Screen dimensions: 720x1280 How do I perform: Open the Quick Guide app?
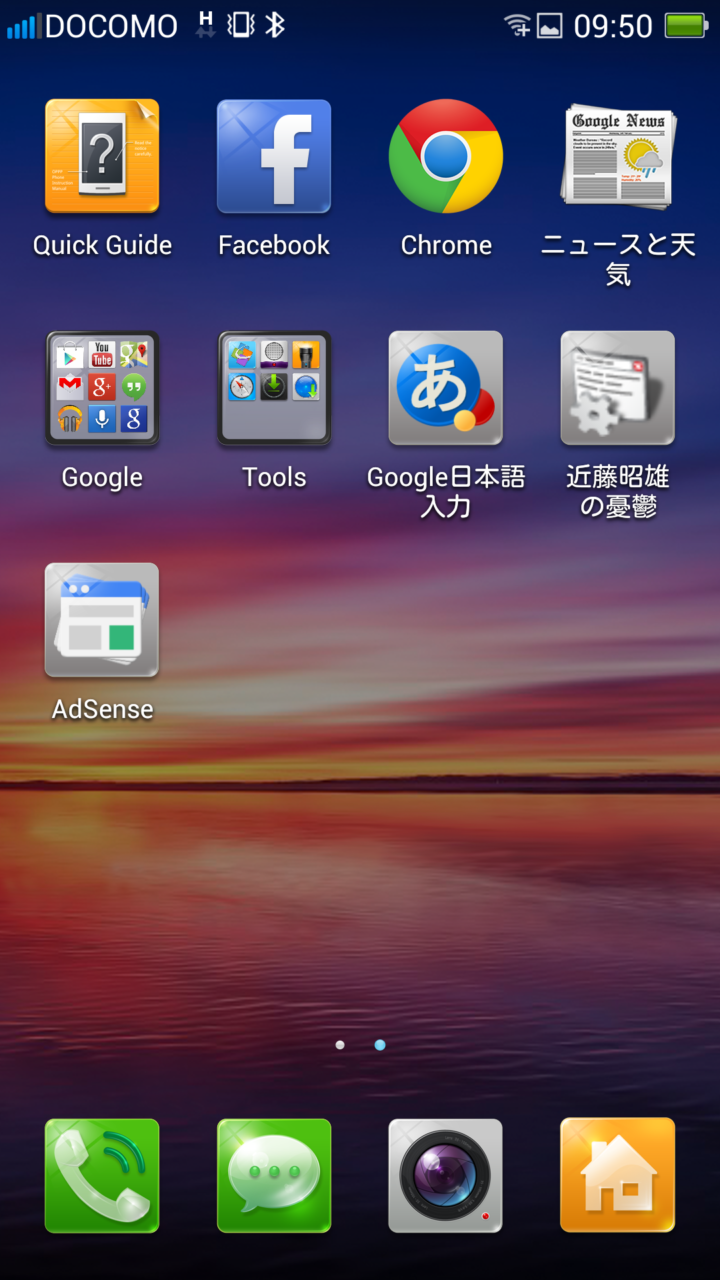[102, 157]
